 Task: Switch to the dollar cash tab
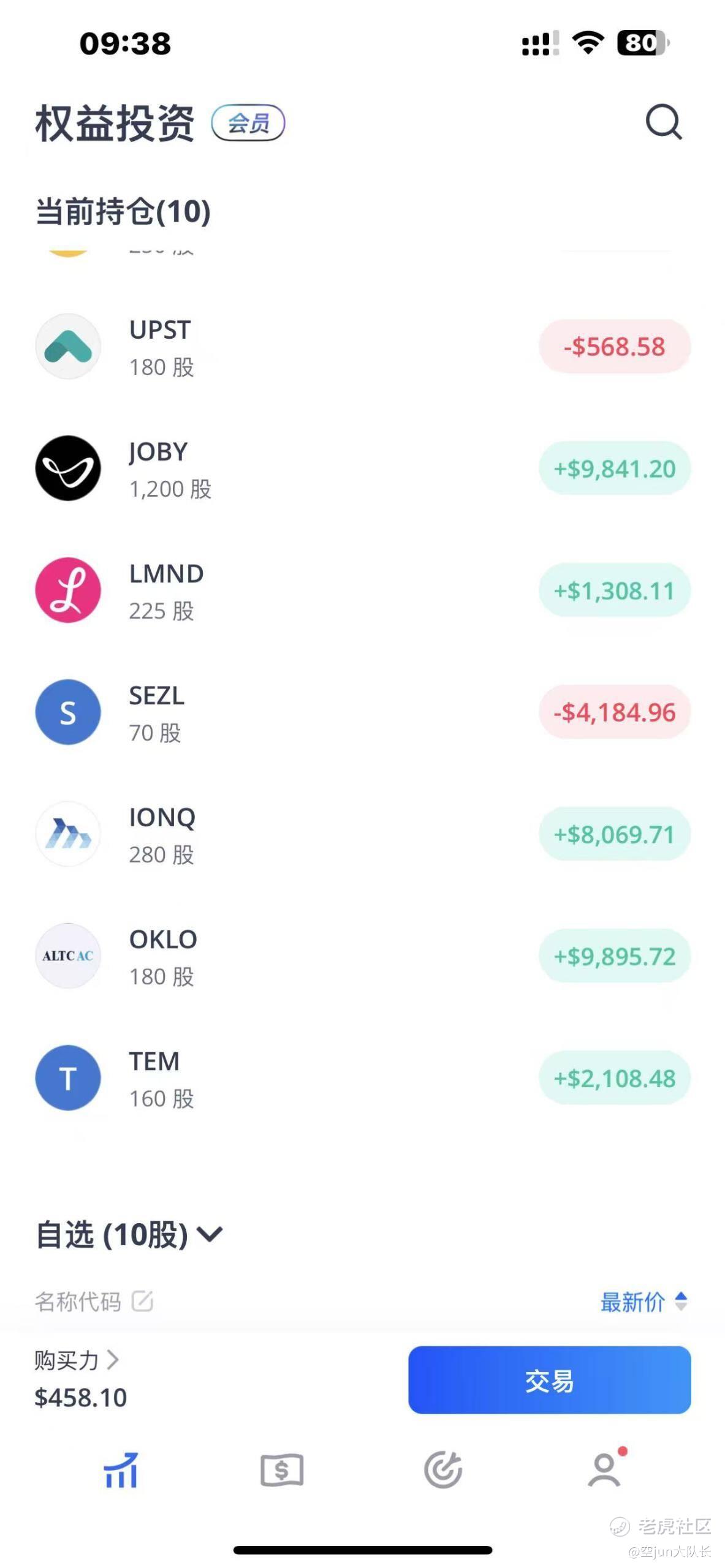pos(282,1470)
